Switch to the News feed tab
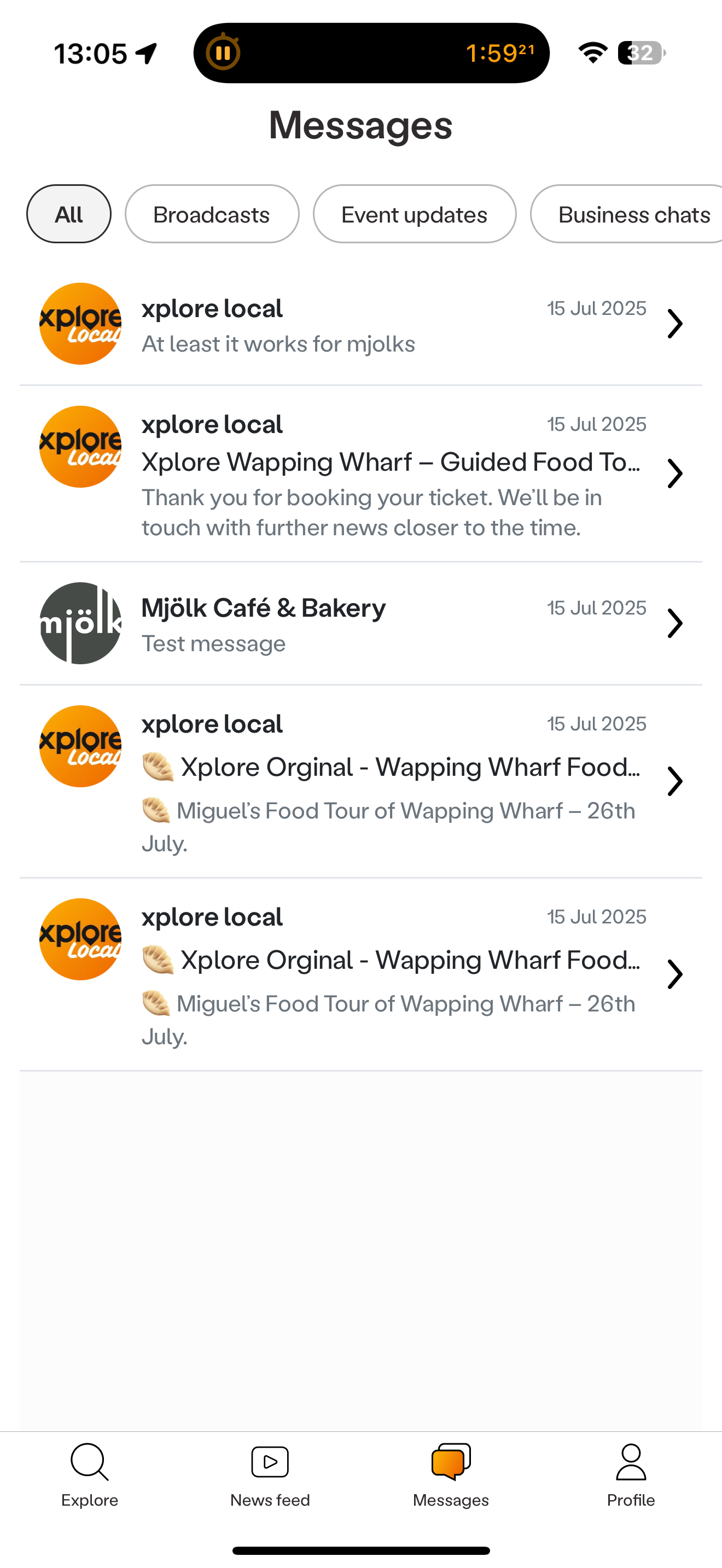 point(270,1476)
